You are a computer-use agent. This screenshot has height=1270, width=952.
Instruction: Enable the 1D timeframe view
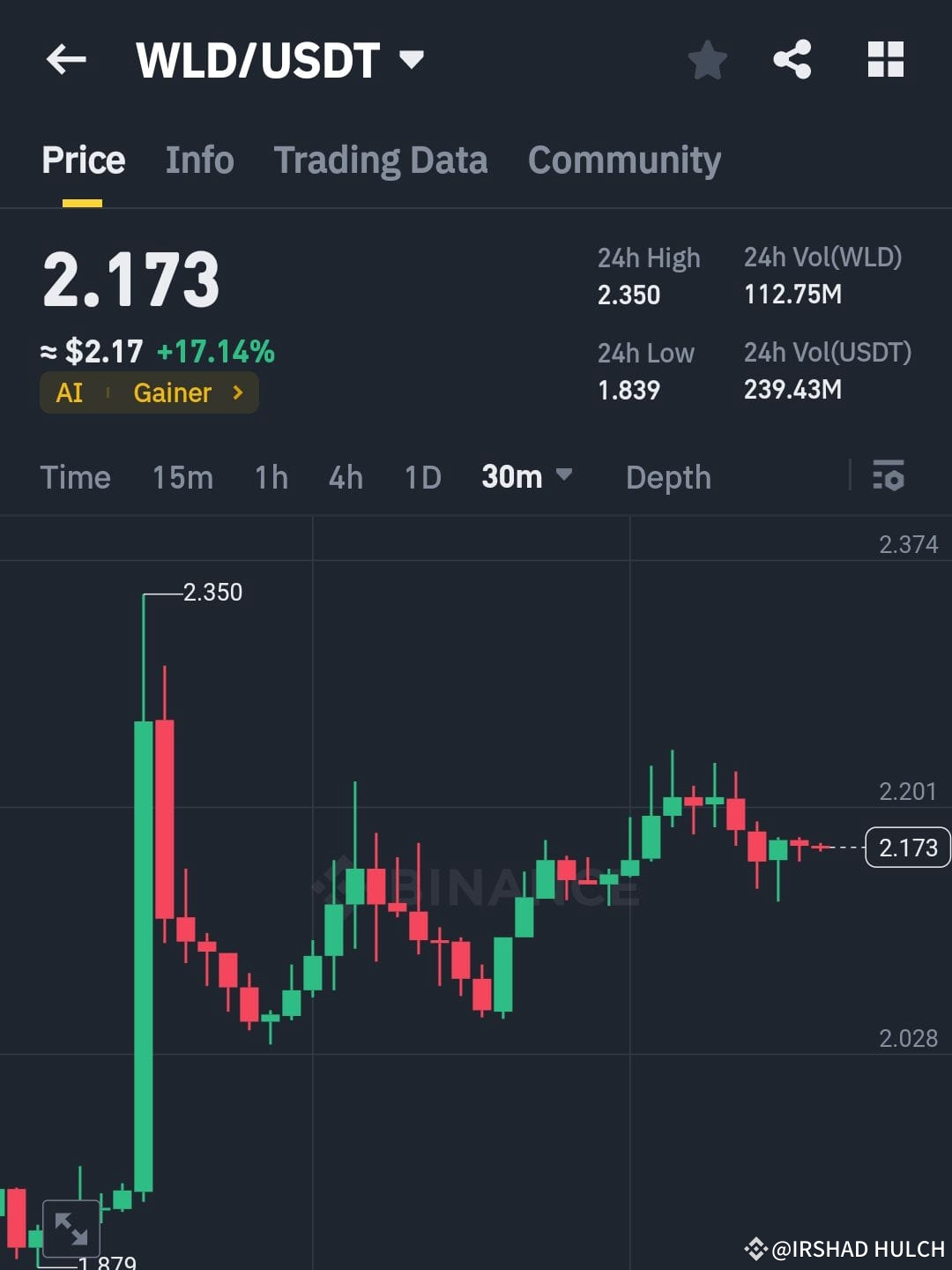coord(421,477)
